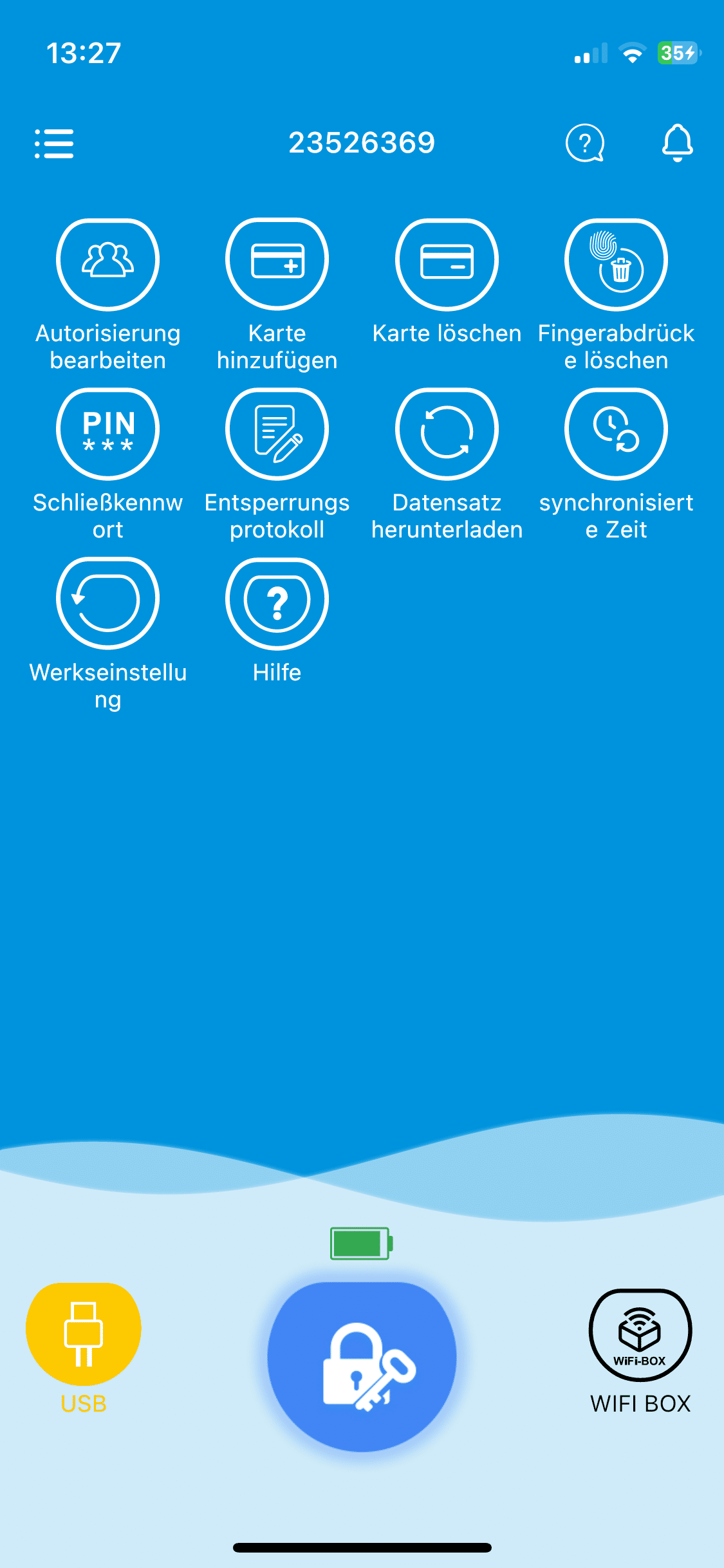
Task: Select synchronisierte Zeit
Action: click(x=616, y=434)
